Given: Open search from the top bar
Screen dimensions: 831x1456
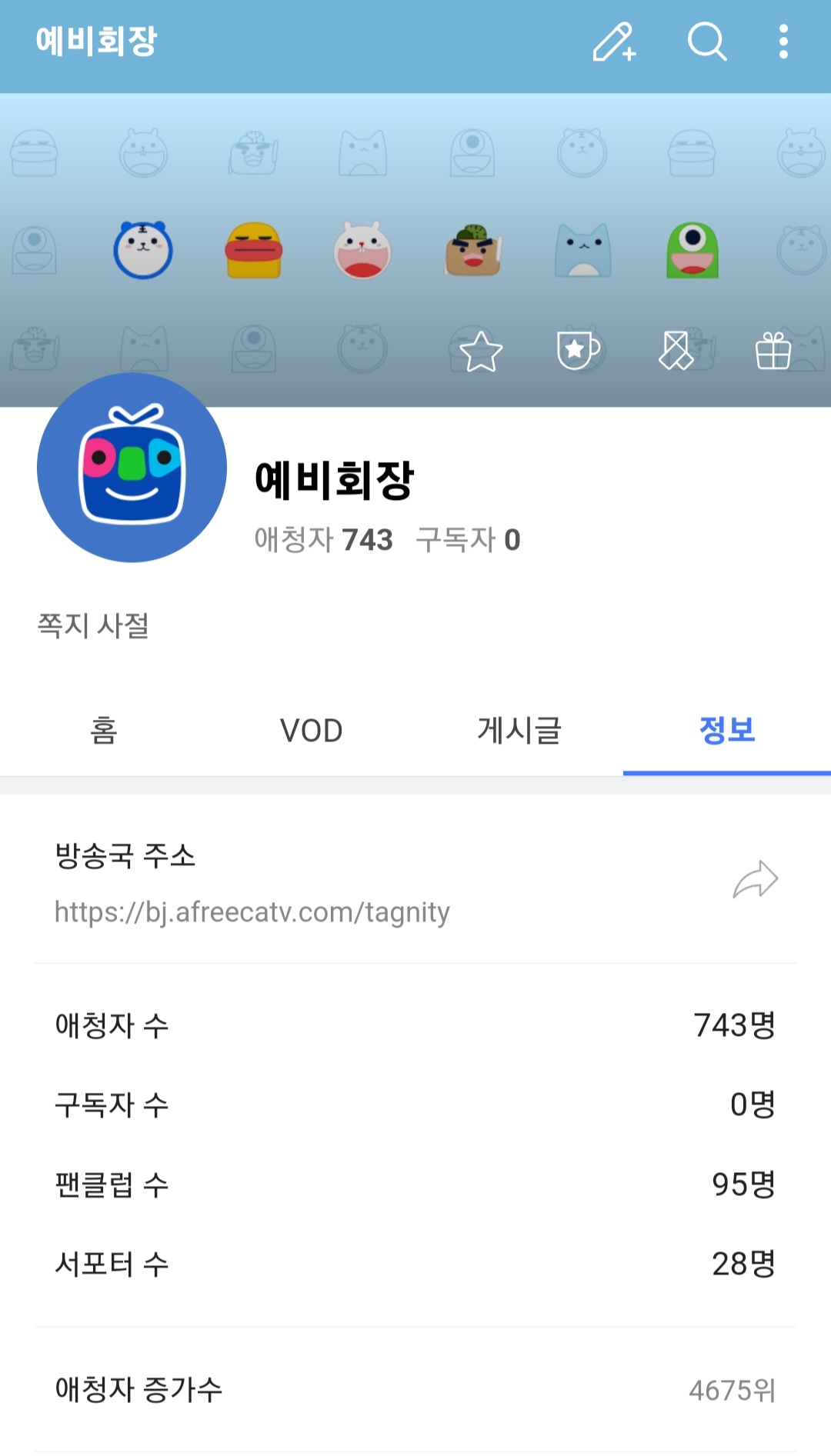Looking at the screenshot, I should [x=707, y=42].
